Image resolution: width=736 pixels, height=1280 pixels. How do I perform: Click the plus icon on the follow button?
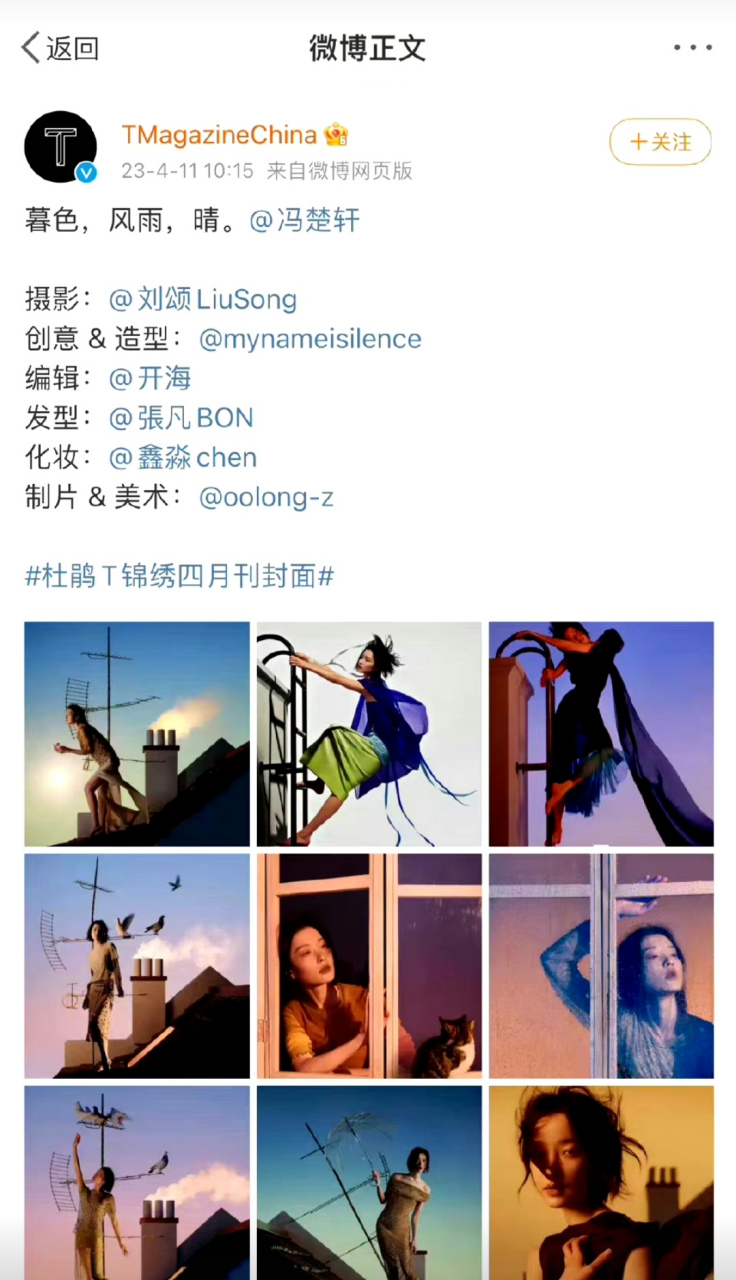(x=638, y=142)
